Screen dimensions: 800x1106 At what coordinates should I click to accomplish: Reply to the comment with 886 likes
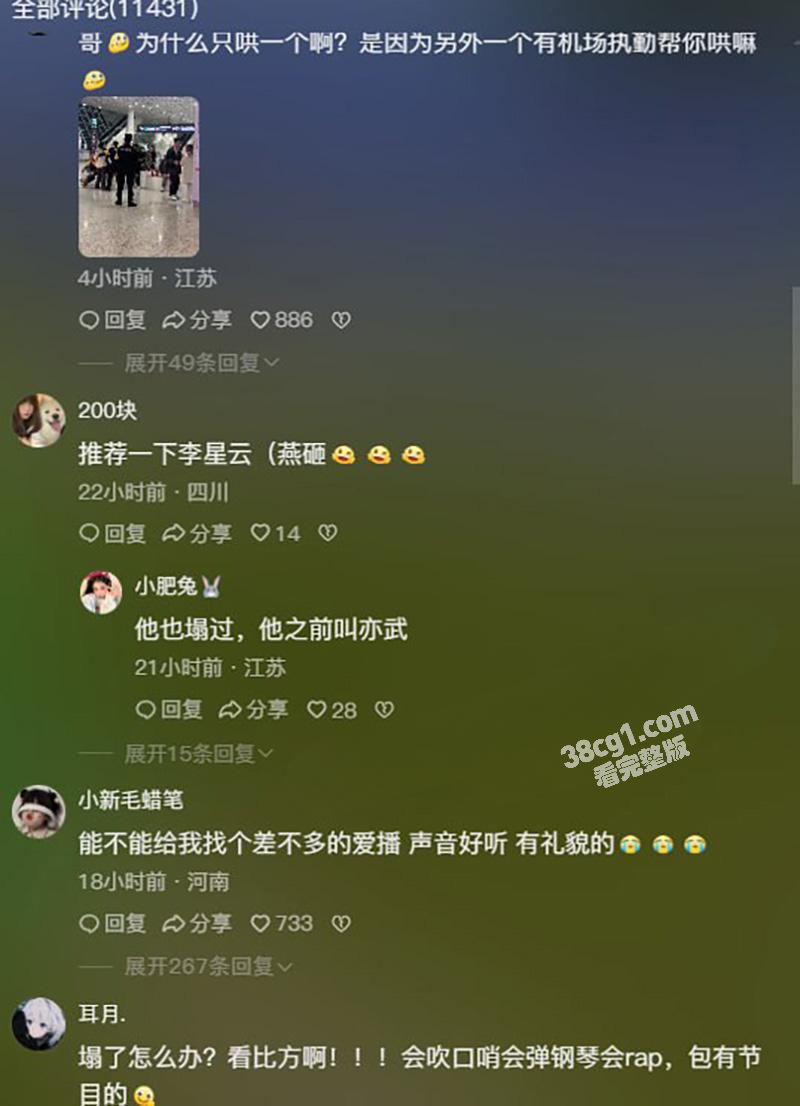[112, 320]
